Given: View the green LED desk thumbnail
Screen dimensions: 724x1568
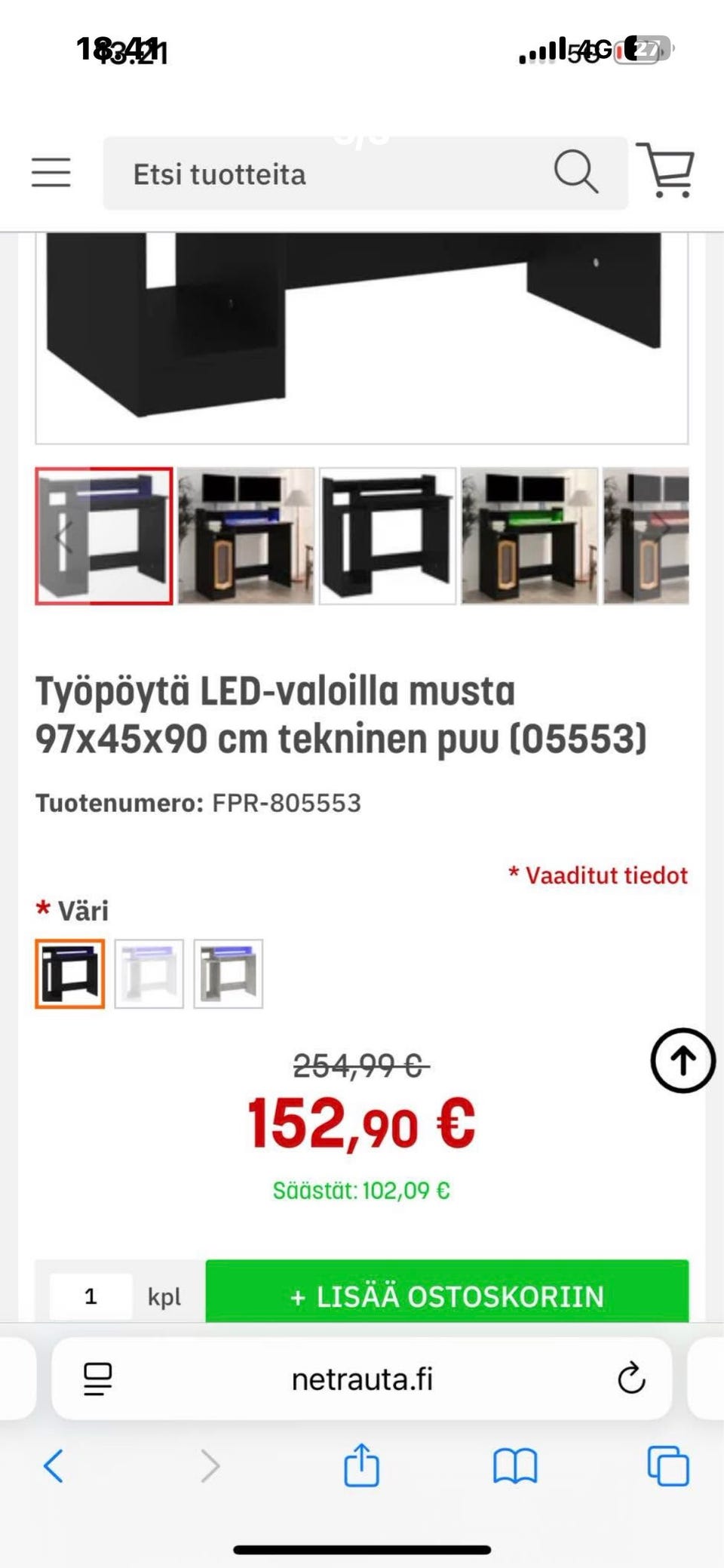Looking at the screenshot, I should click(x=529, y=536).
